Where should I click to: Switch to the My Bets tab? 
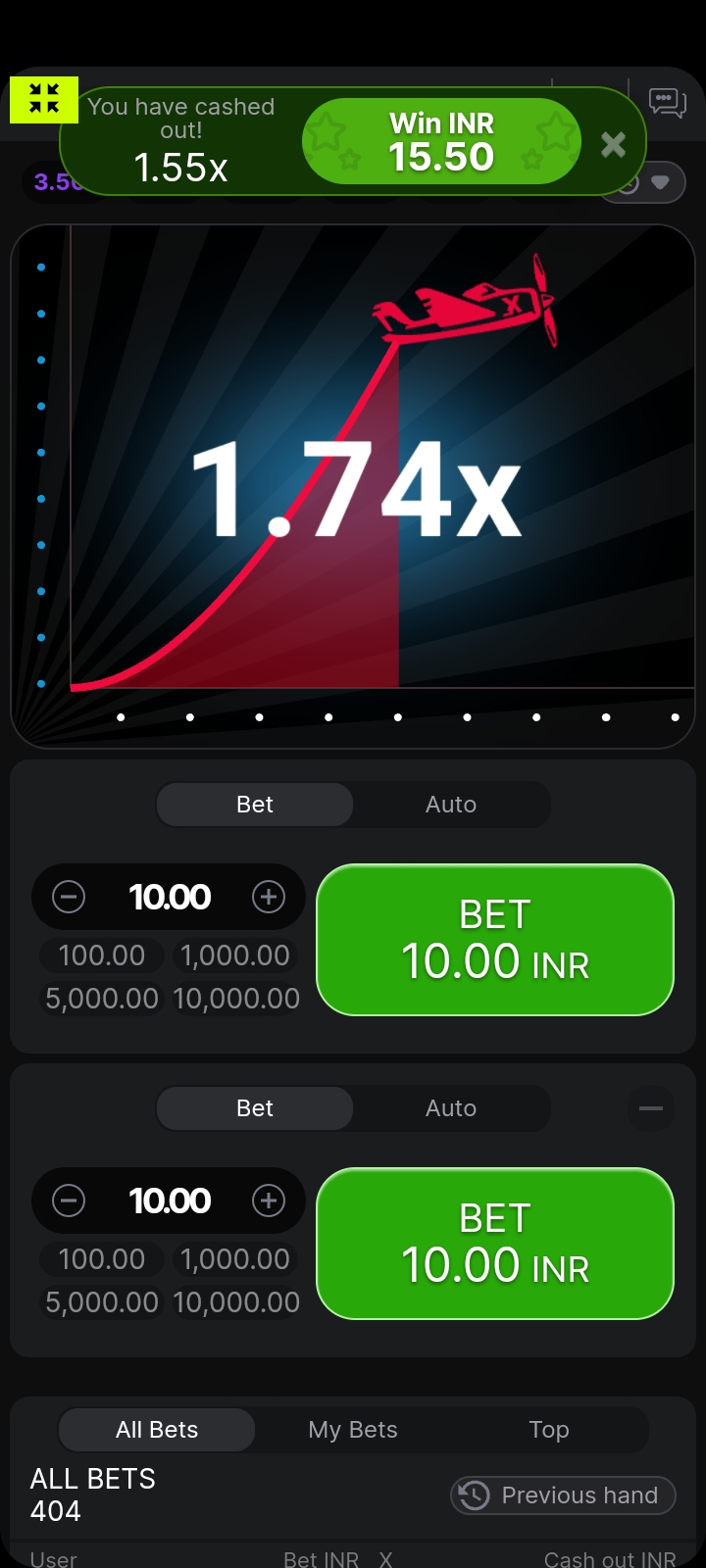coord(353,1430)
